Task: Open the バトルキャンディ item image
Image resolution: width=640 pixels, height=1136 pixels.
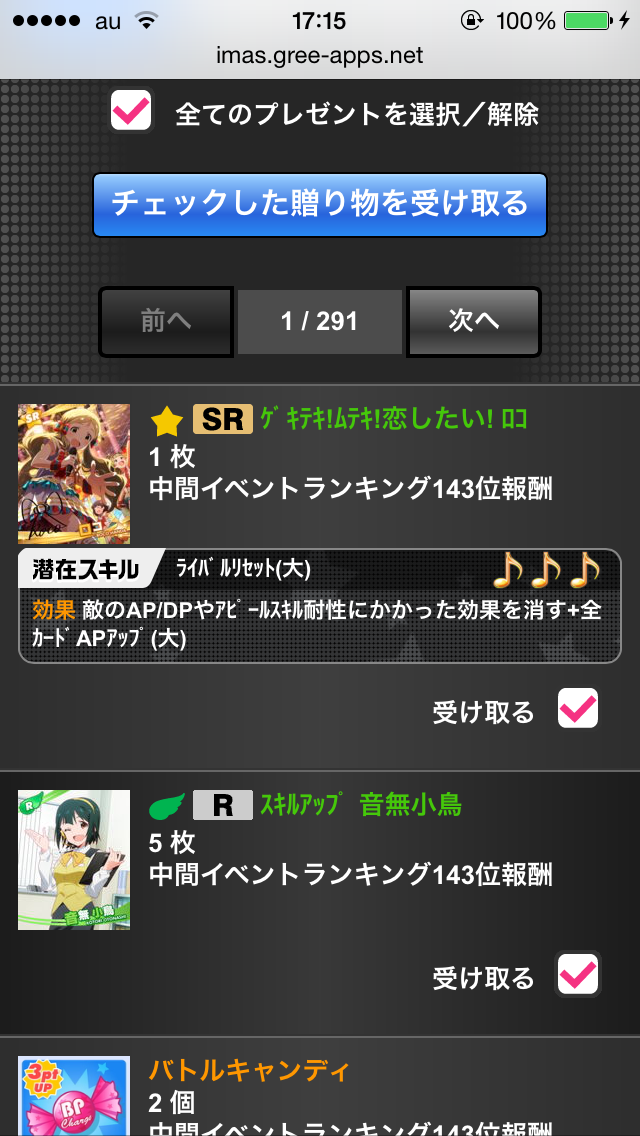Action: point(74,1095)
